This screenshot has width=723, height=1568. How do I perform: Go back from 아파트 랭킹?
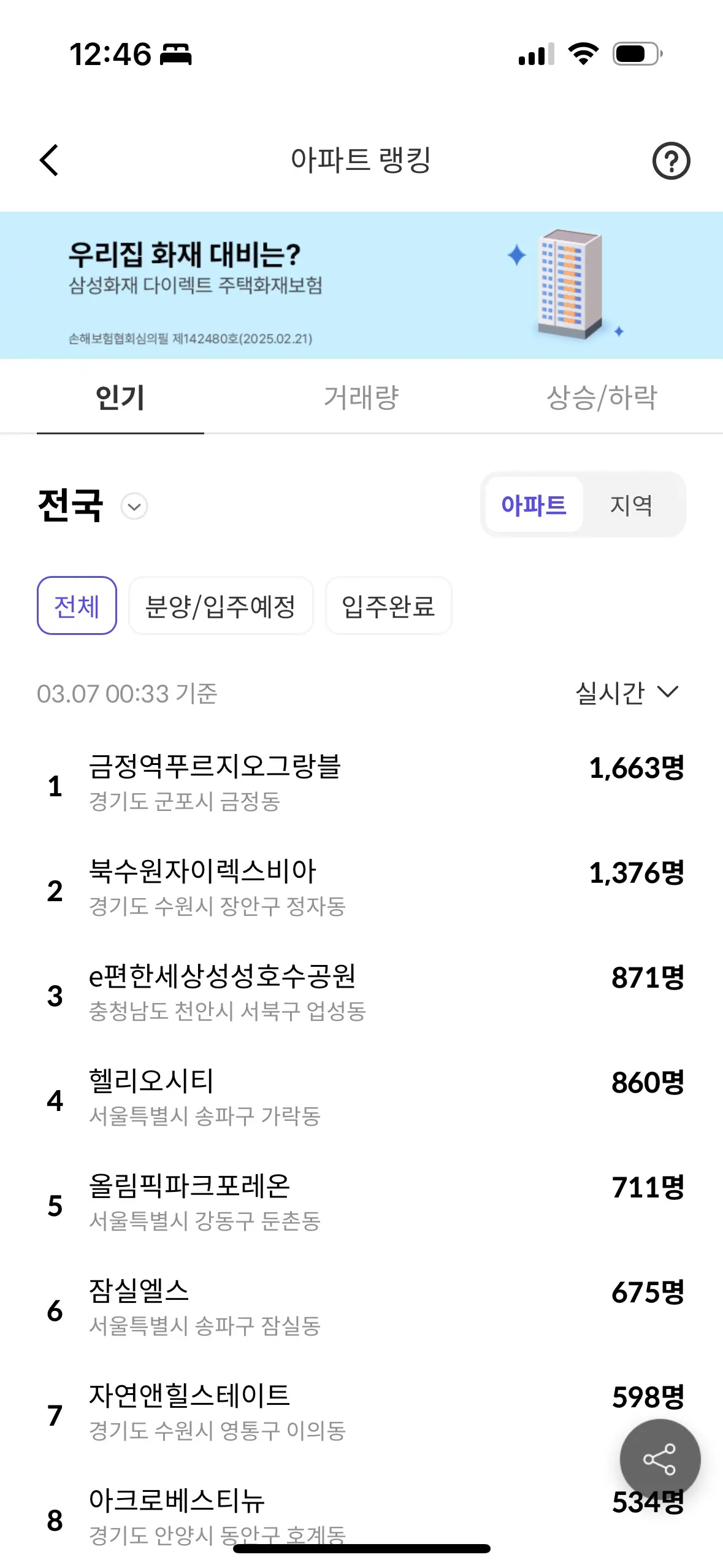(x=50, y=160)
